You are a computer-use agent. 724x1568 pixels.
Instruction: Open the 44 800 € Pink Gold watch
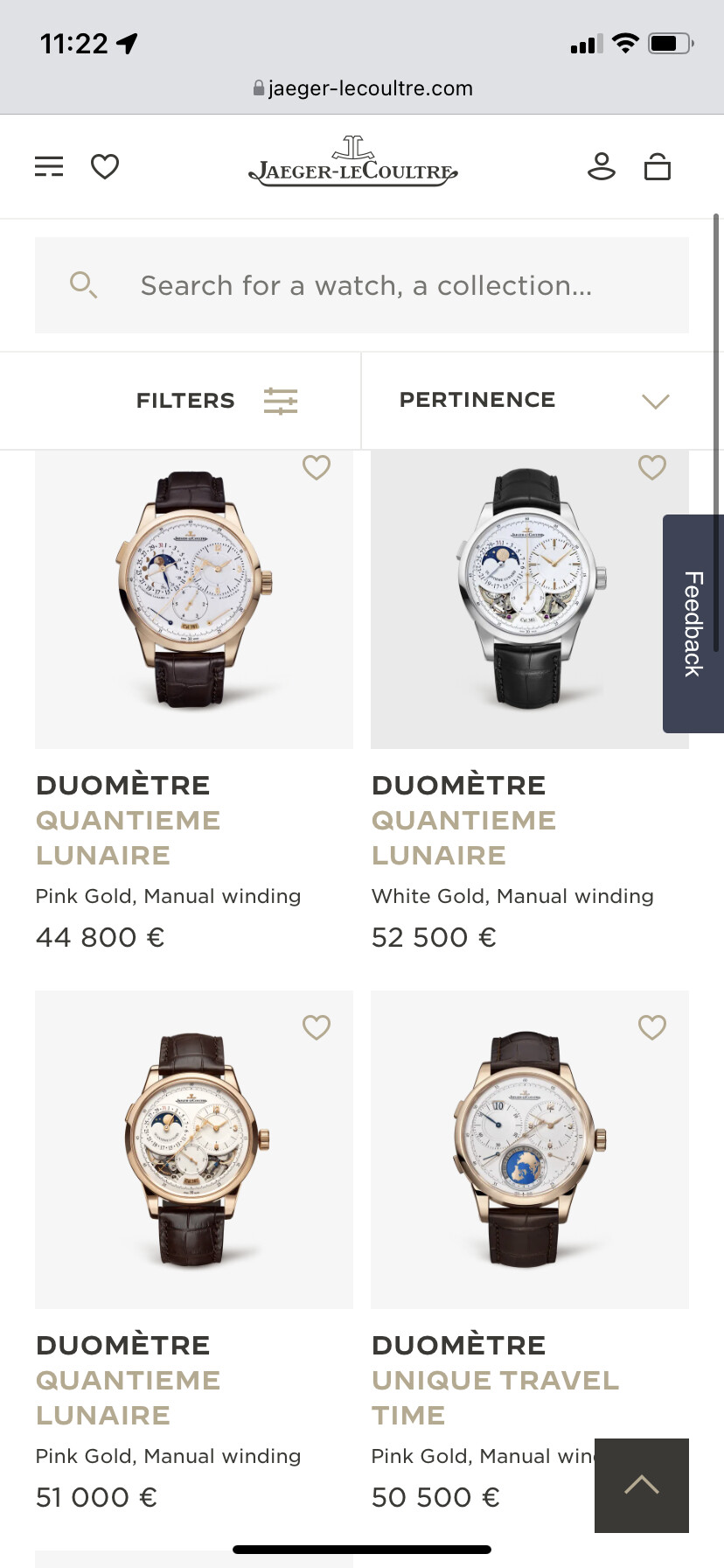pos(194,600)
